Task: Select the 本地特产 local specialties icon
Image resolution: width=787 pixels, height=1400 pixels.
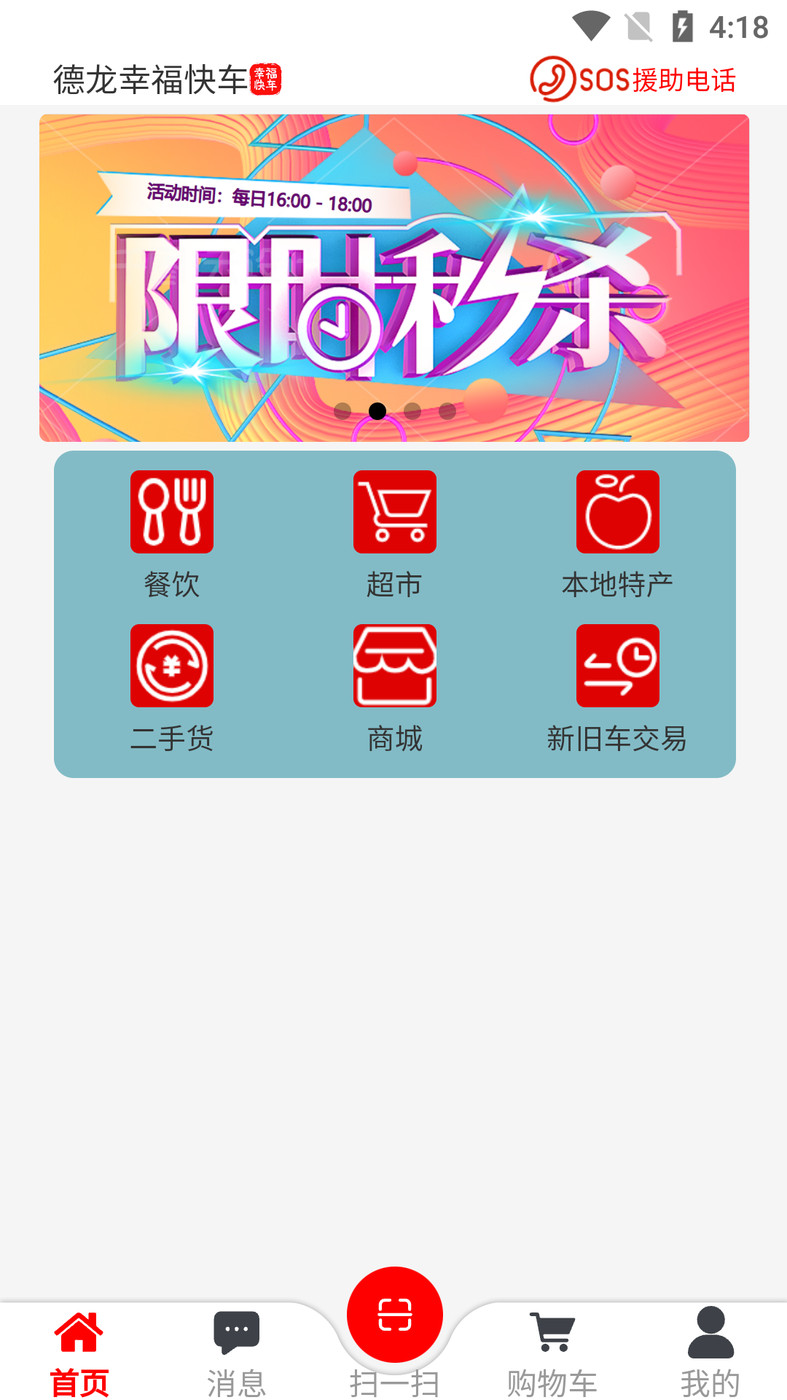Action: (x=617, y=512)
